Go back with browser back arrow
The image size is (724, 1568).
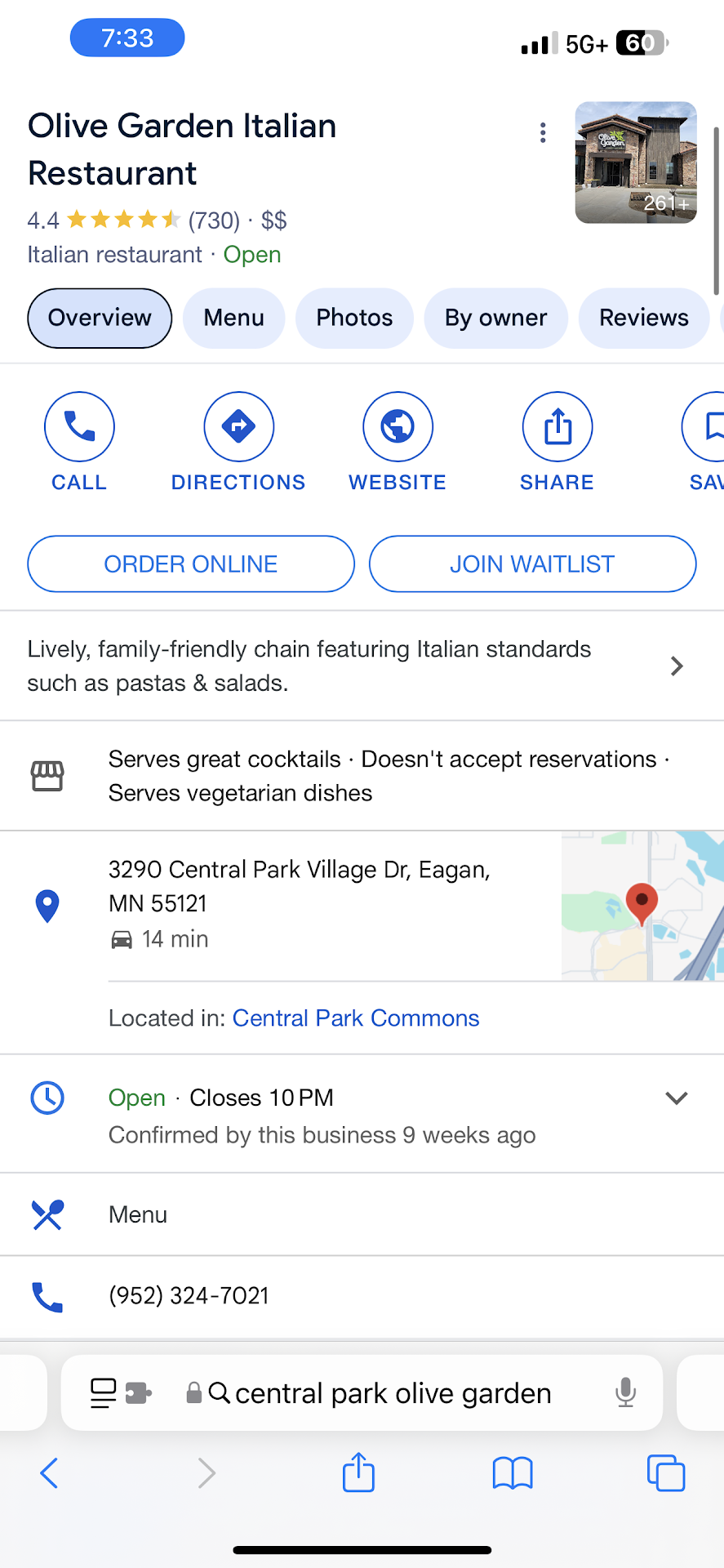[49, 1473]
